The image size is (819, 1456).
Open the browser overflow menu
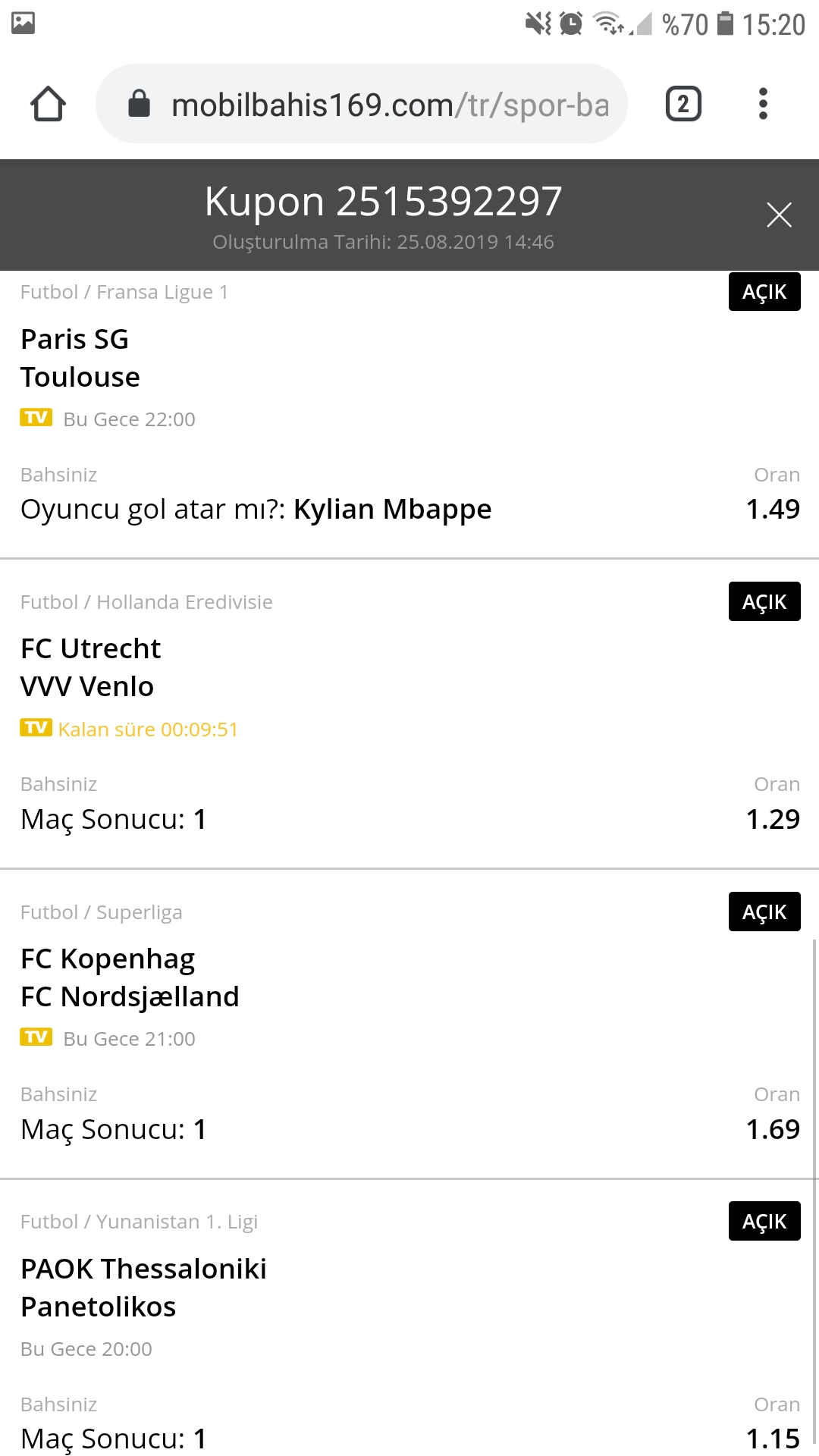[763, 104]
